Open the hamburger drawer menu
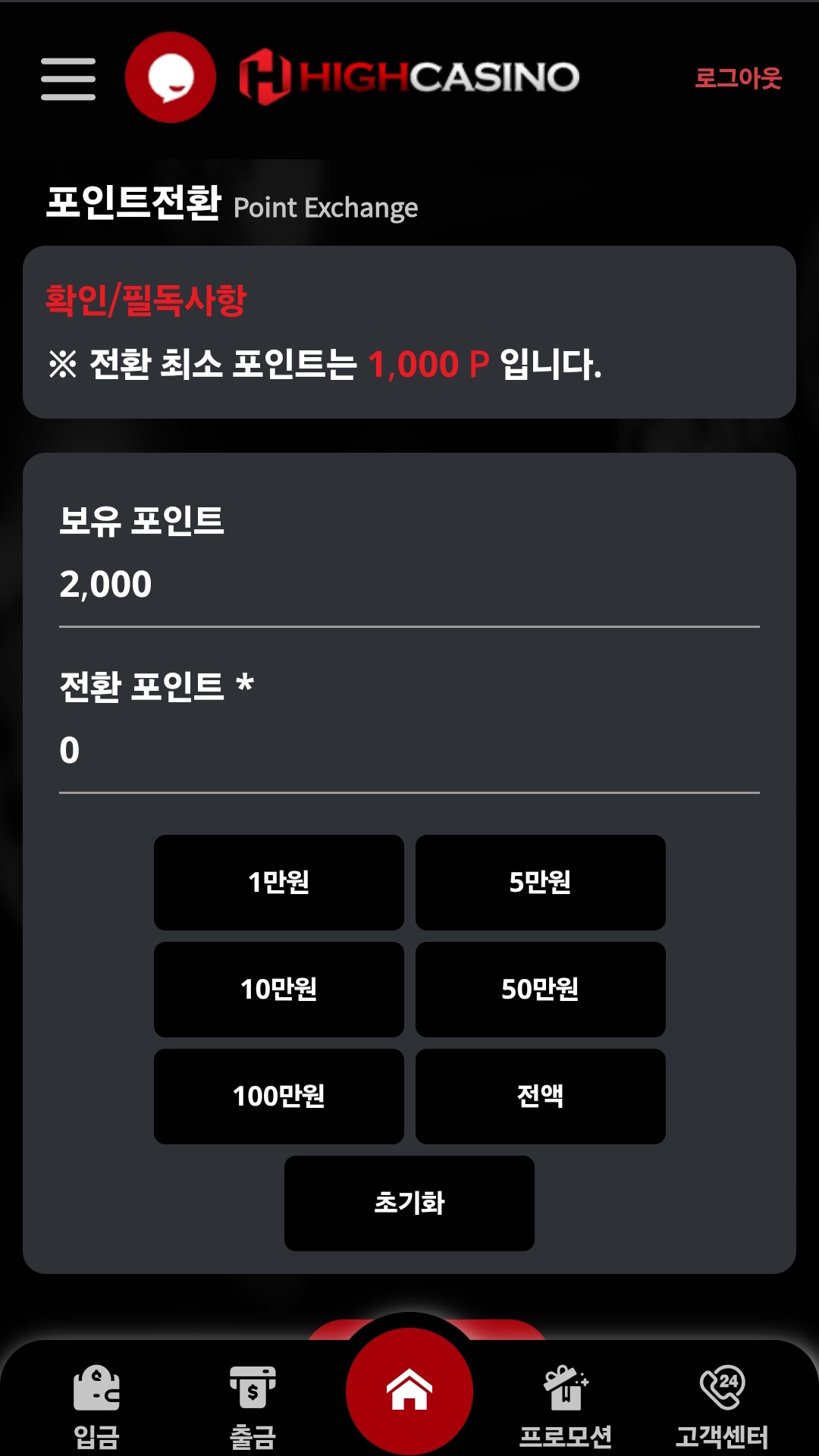Screen dimensions: 819x1456 click(x=68, y=79)
